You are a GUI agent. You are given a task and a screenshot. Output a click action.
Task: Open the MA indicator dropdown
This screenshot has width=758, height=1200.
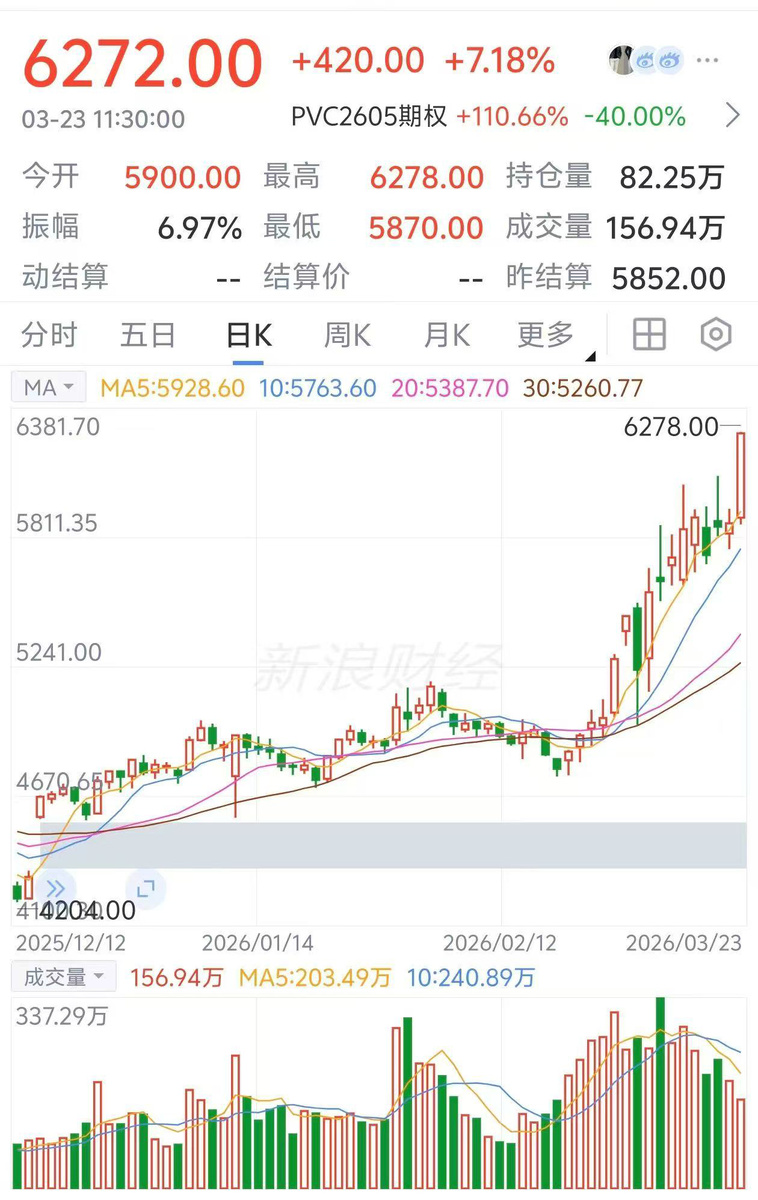[x=49, y=388]
